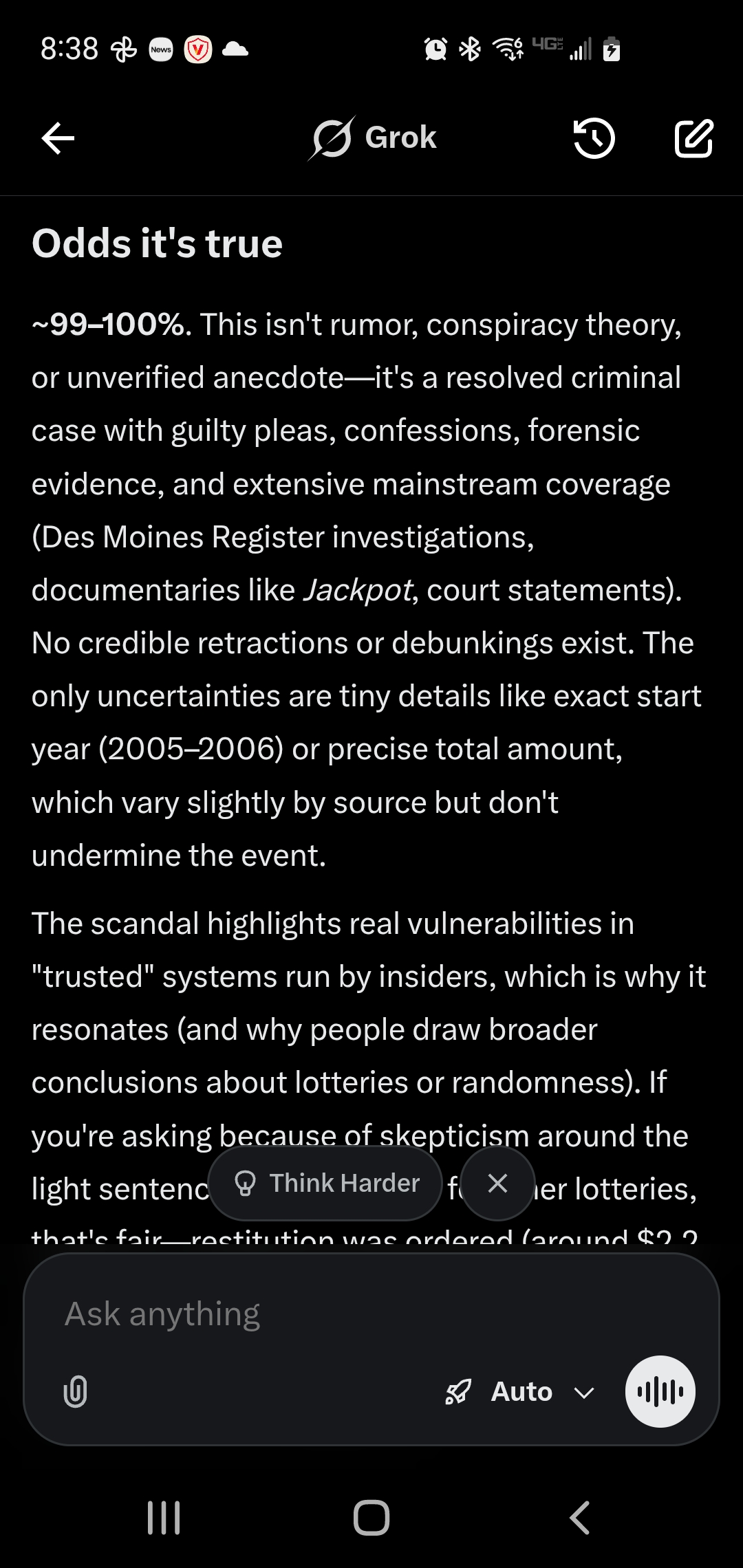Start a new chat with the compose icon
This screenshot has height=1568, width=743.
[x=693, y=138]
